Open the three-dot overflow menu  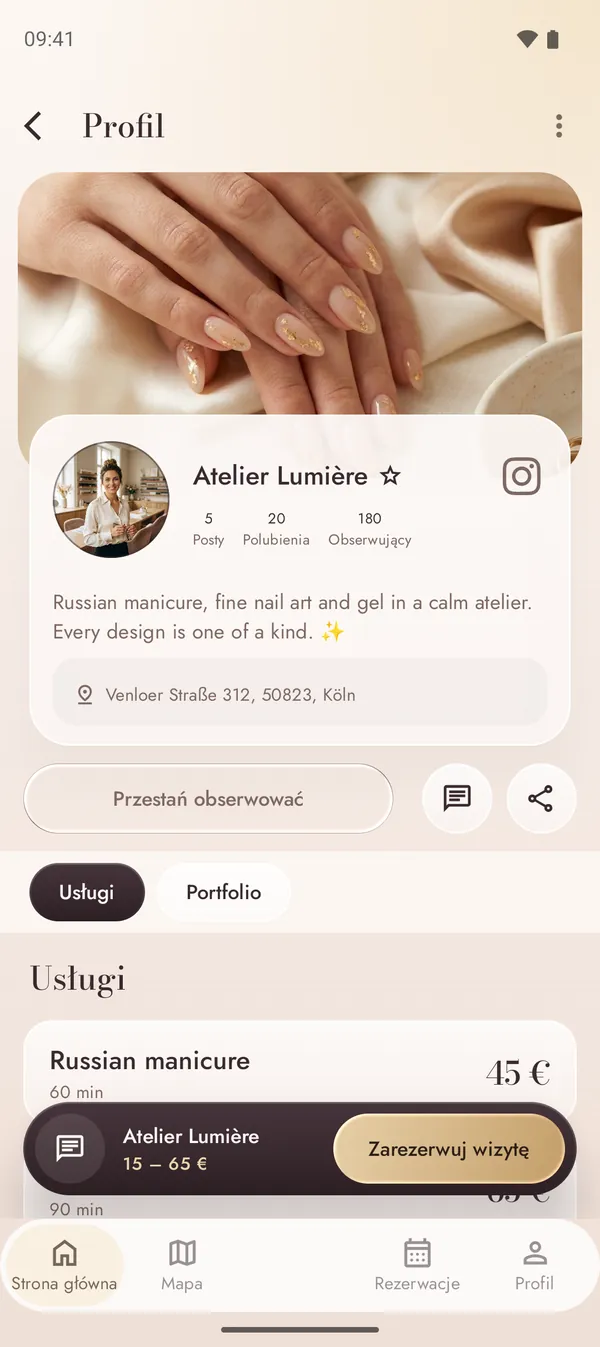pos(559,126)
